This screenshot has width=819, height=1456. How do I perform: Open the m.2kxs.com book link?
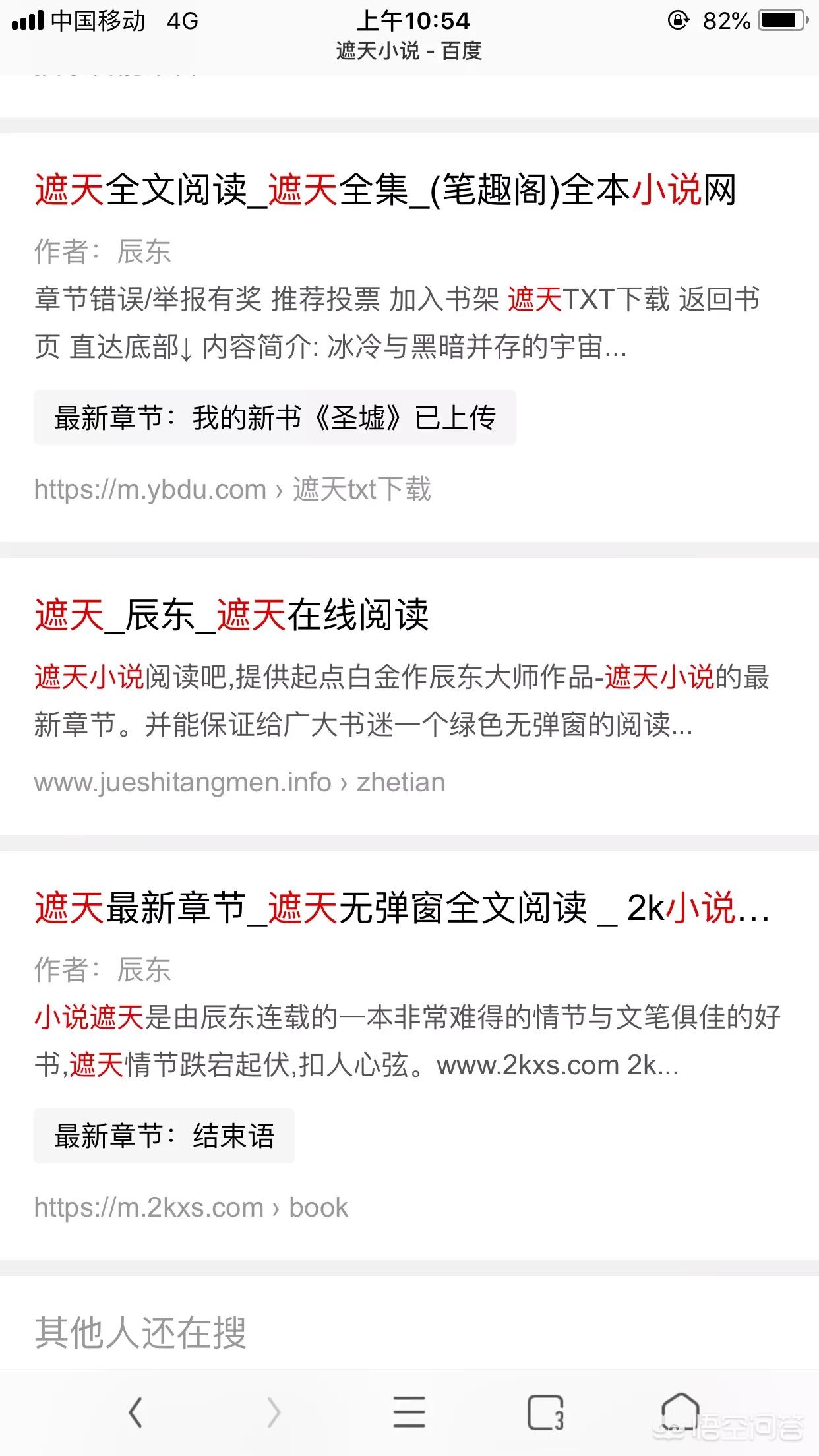click(191, 1207)
